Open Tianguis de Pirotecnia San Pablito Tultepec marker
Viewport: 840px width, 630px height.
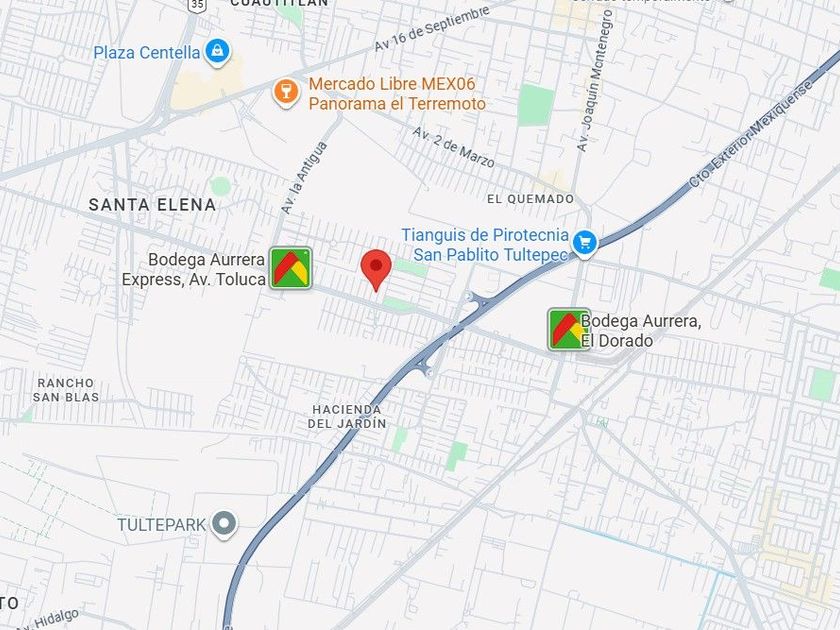point(584,244)
